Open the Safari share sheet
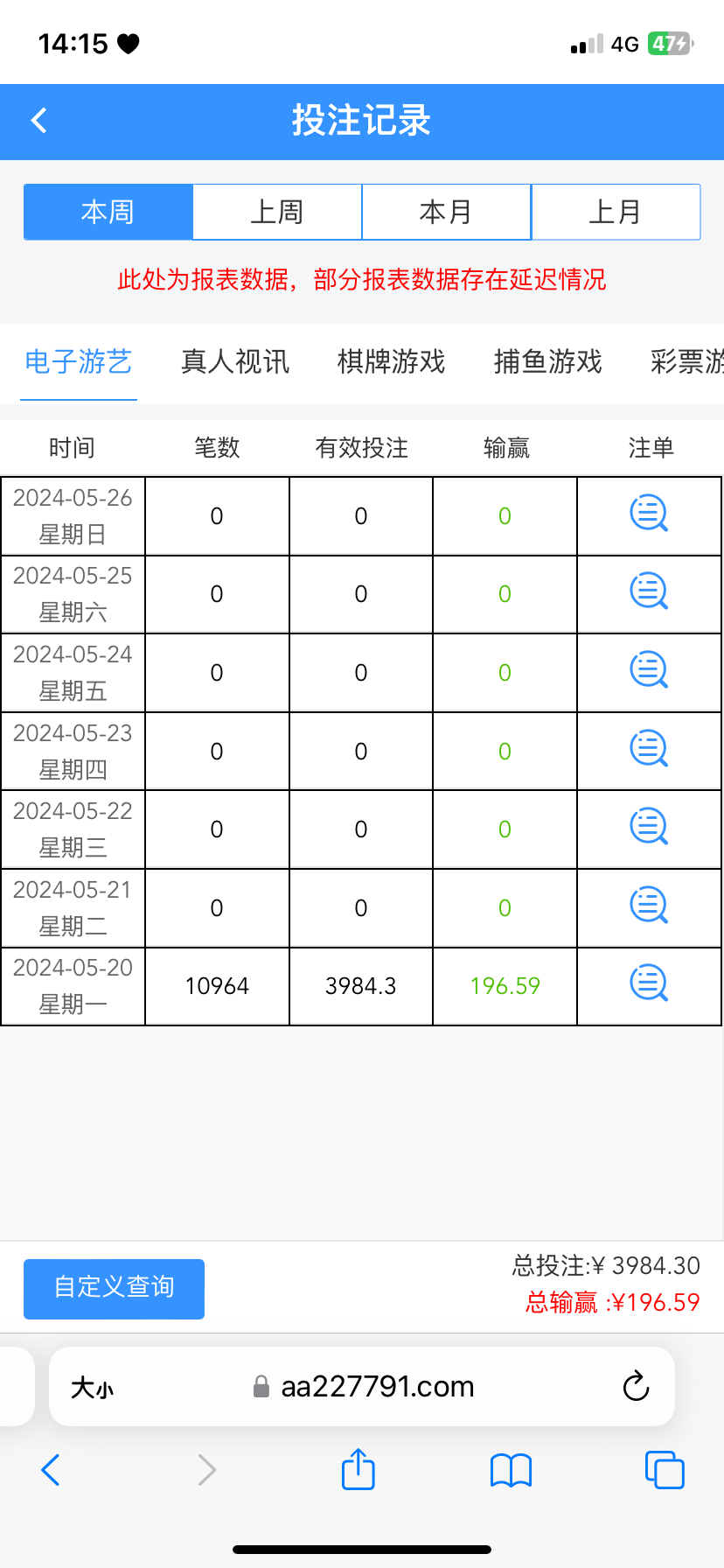724x1568 pixels. [358, 1469]
